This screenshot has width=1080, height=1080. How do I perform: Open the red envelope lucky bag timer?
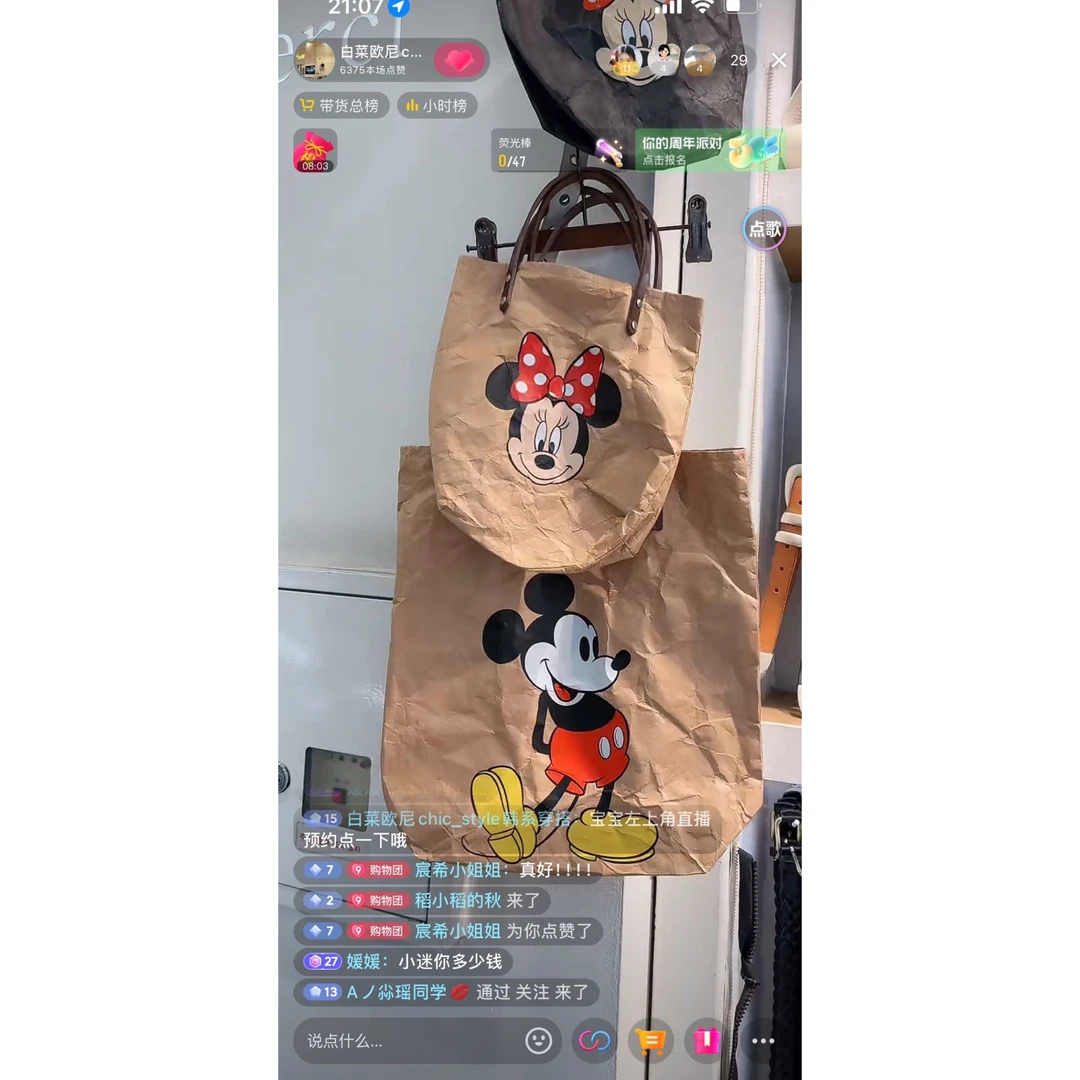[315, 151]
